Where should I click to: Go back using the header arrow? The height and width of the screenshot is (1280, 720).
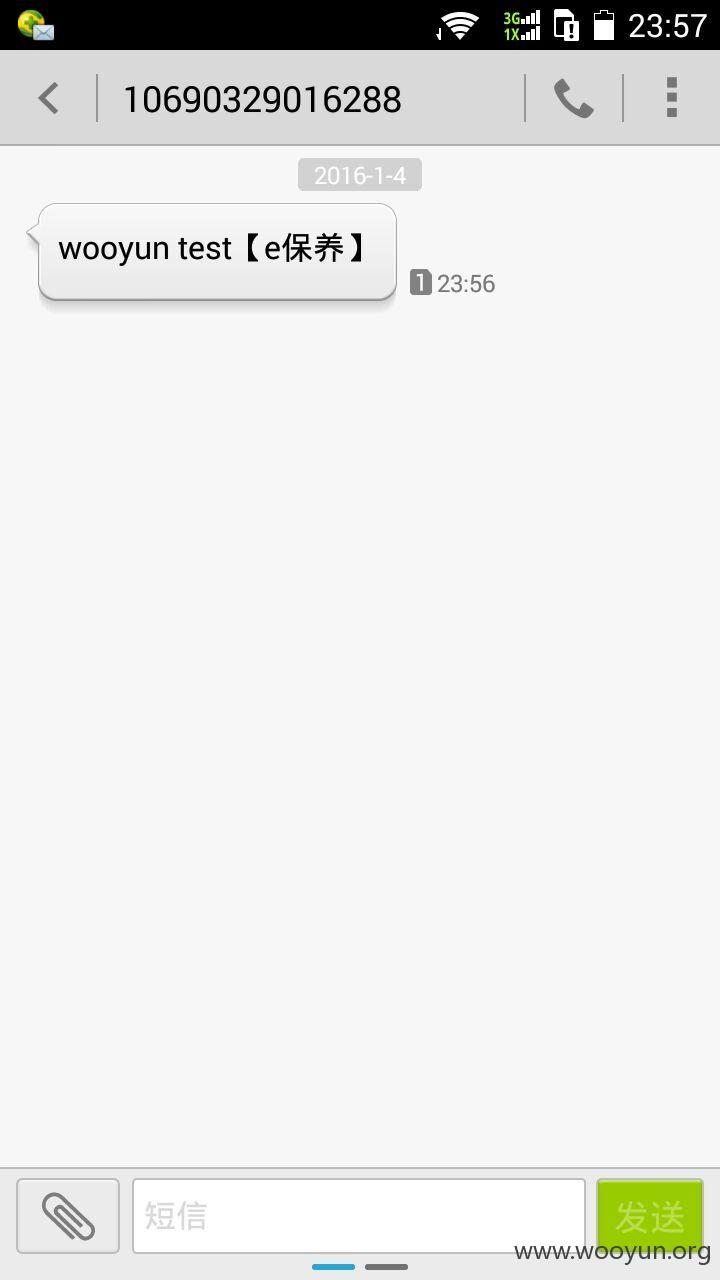click(48, 98)
